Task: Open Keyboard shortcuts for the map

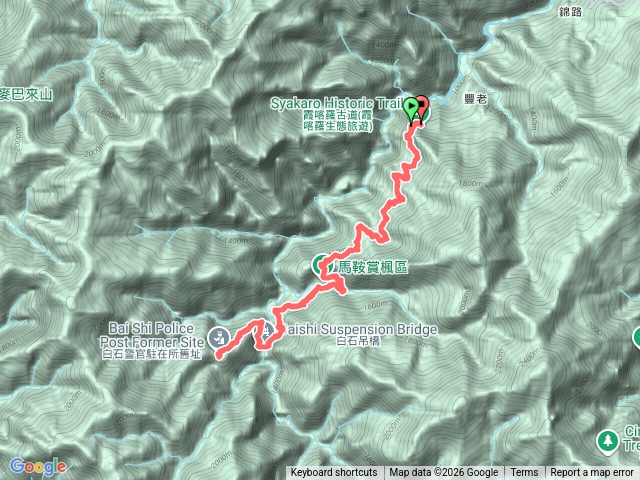Action: coord(334,473)
